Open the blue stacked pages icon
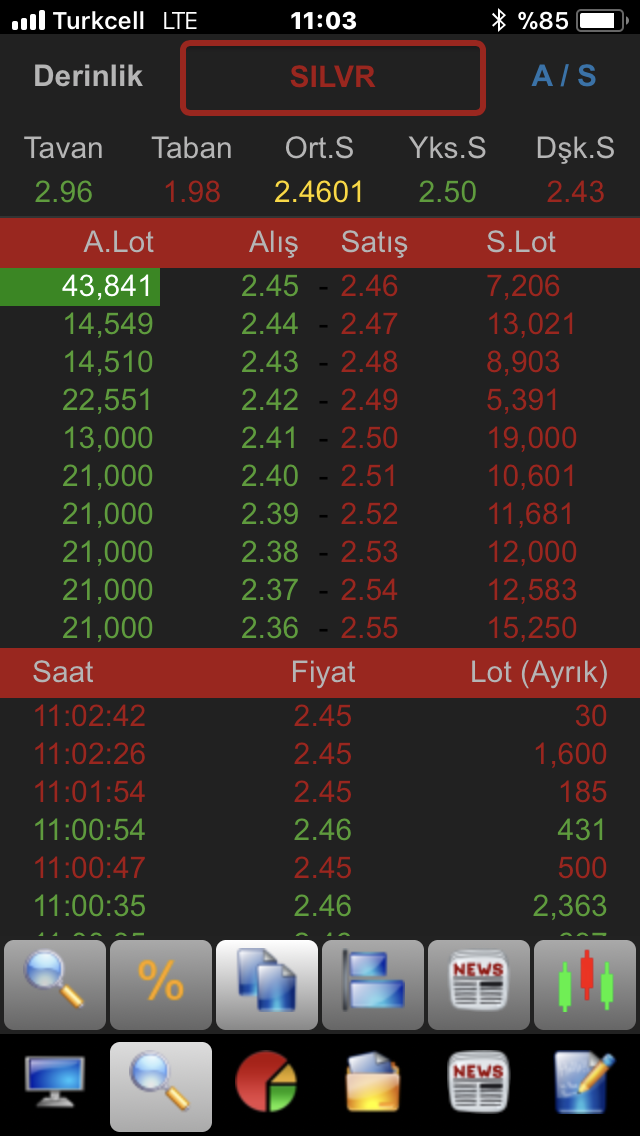Screen dimensions: 640x1136 [x=267, y=985]
